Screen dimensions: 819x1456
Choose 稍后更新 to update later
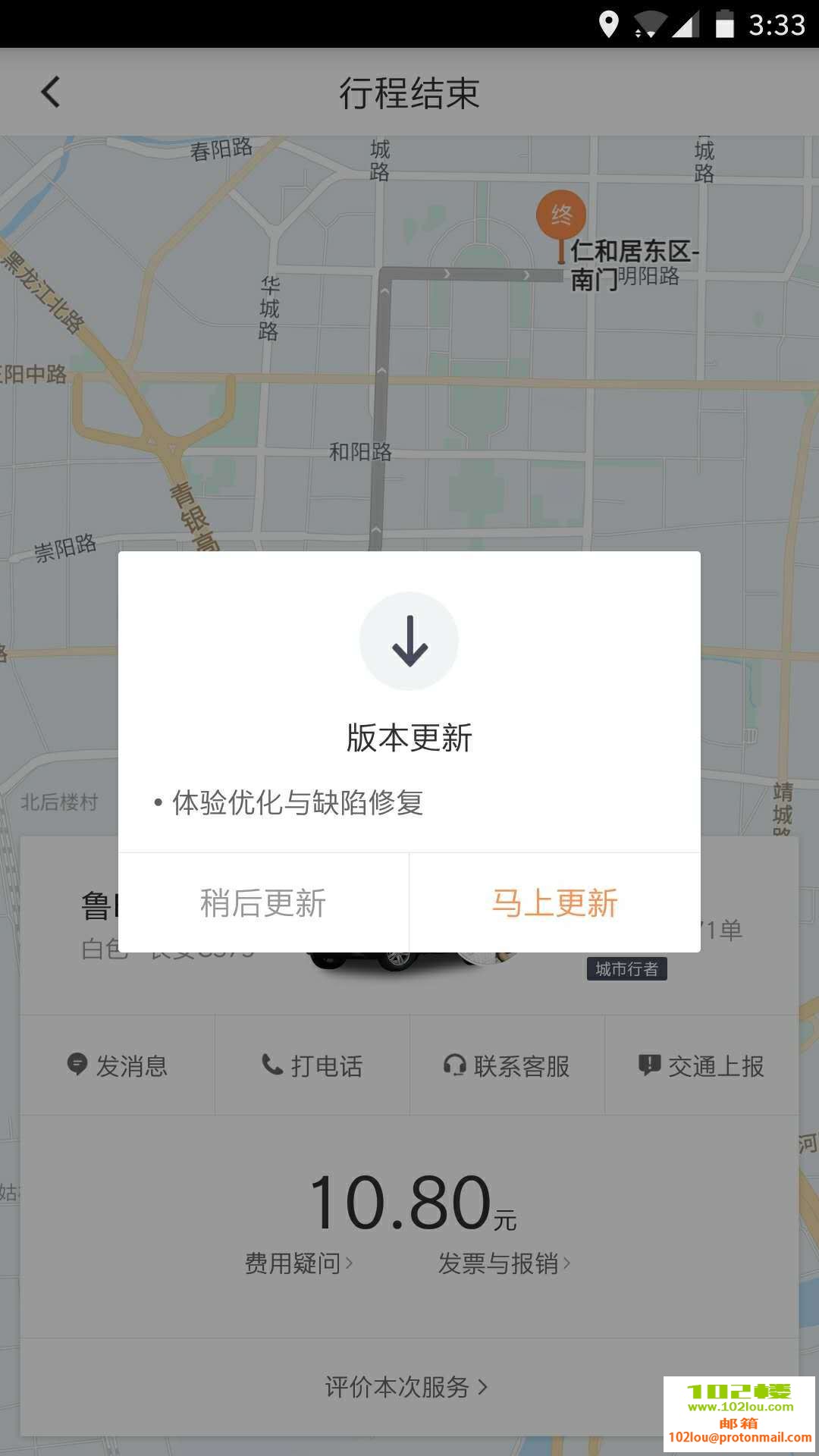coord(263,902)
